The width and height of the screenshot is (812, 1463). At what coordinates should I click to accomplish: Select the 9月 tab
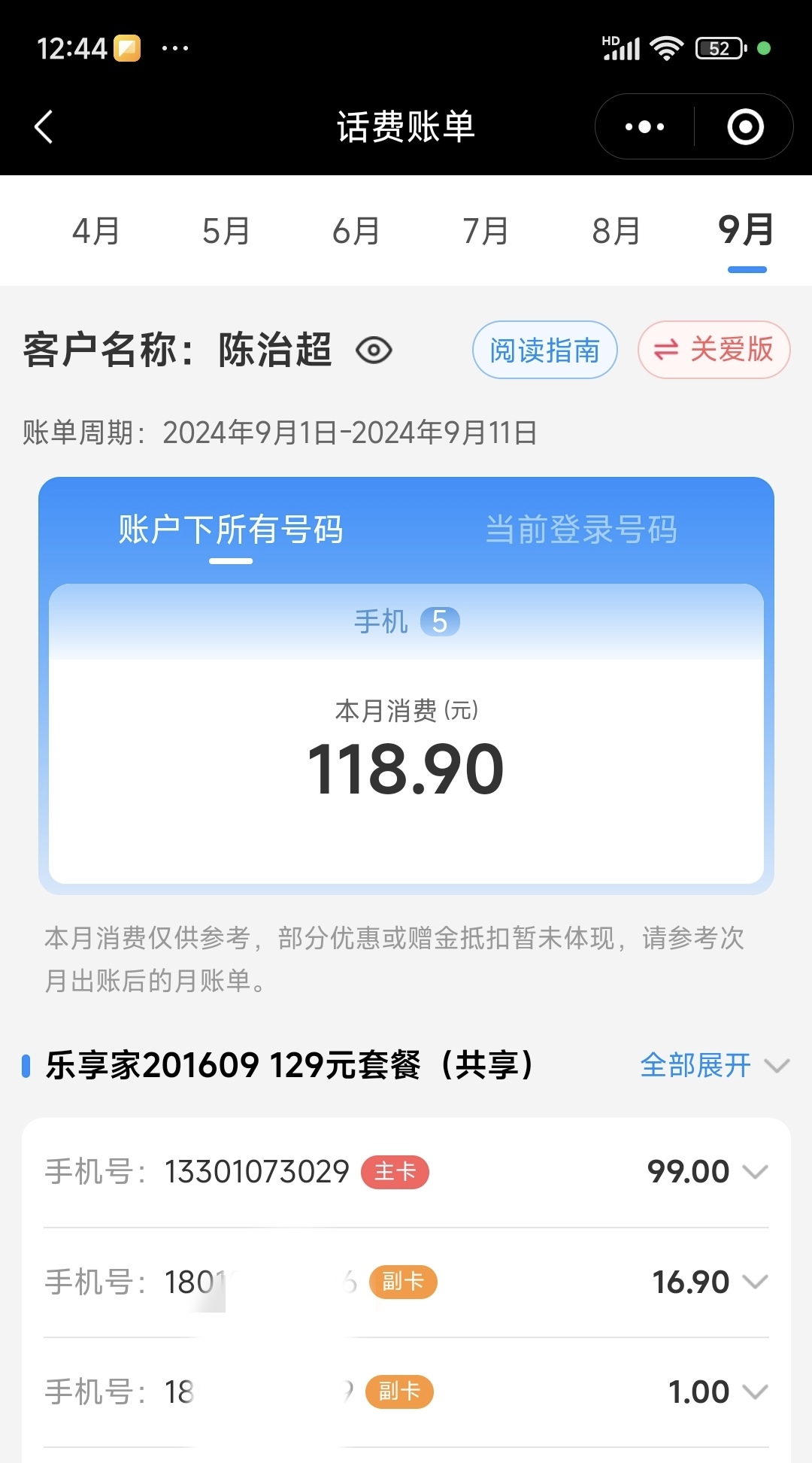[x=746, y=230]
